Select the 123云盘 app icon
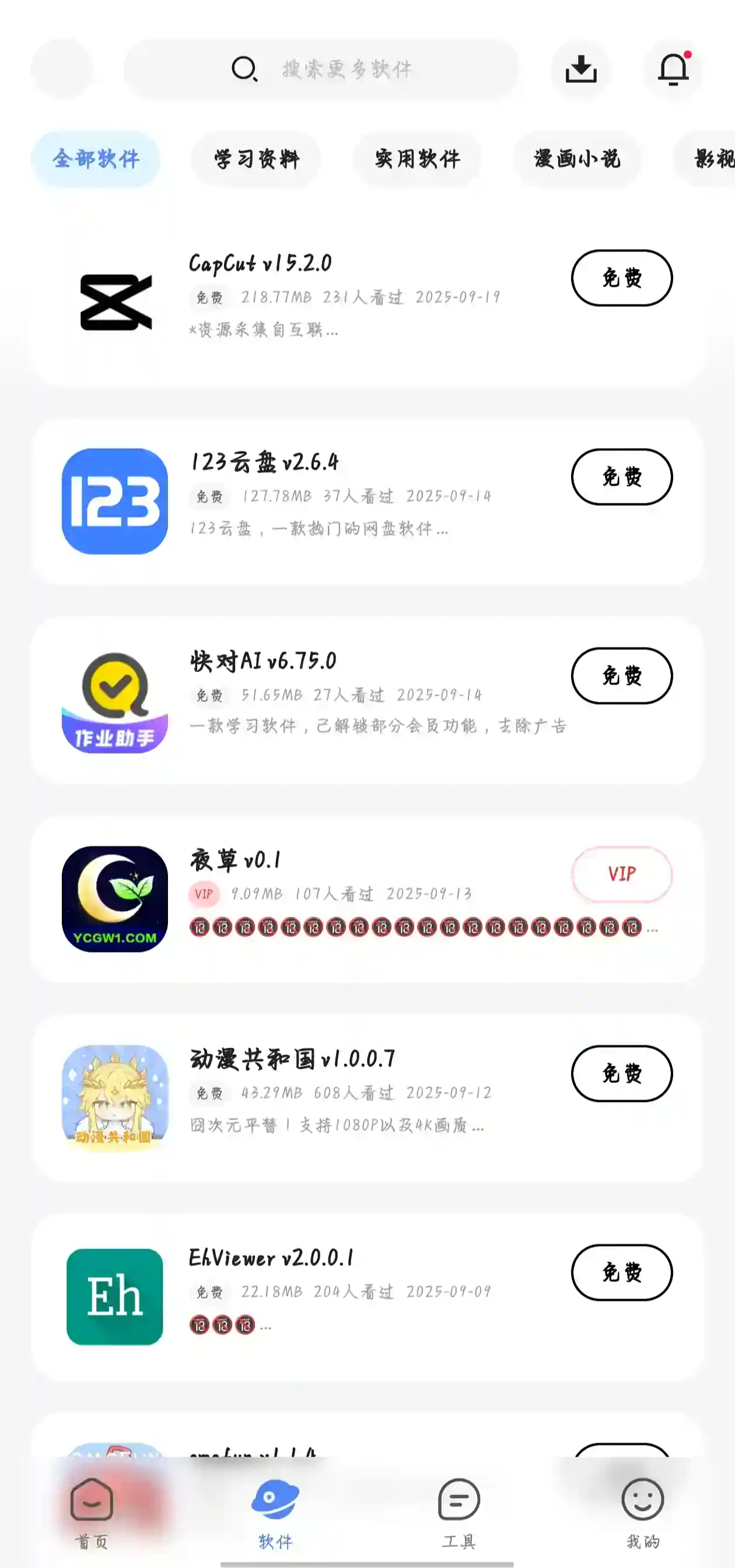Viewport: 735px width, 1568px height. [116, 504]
